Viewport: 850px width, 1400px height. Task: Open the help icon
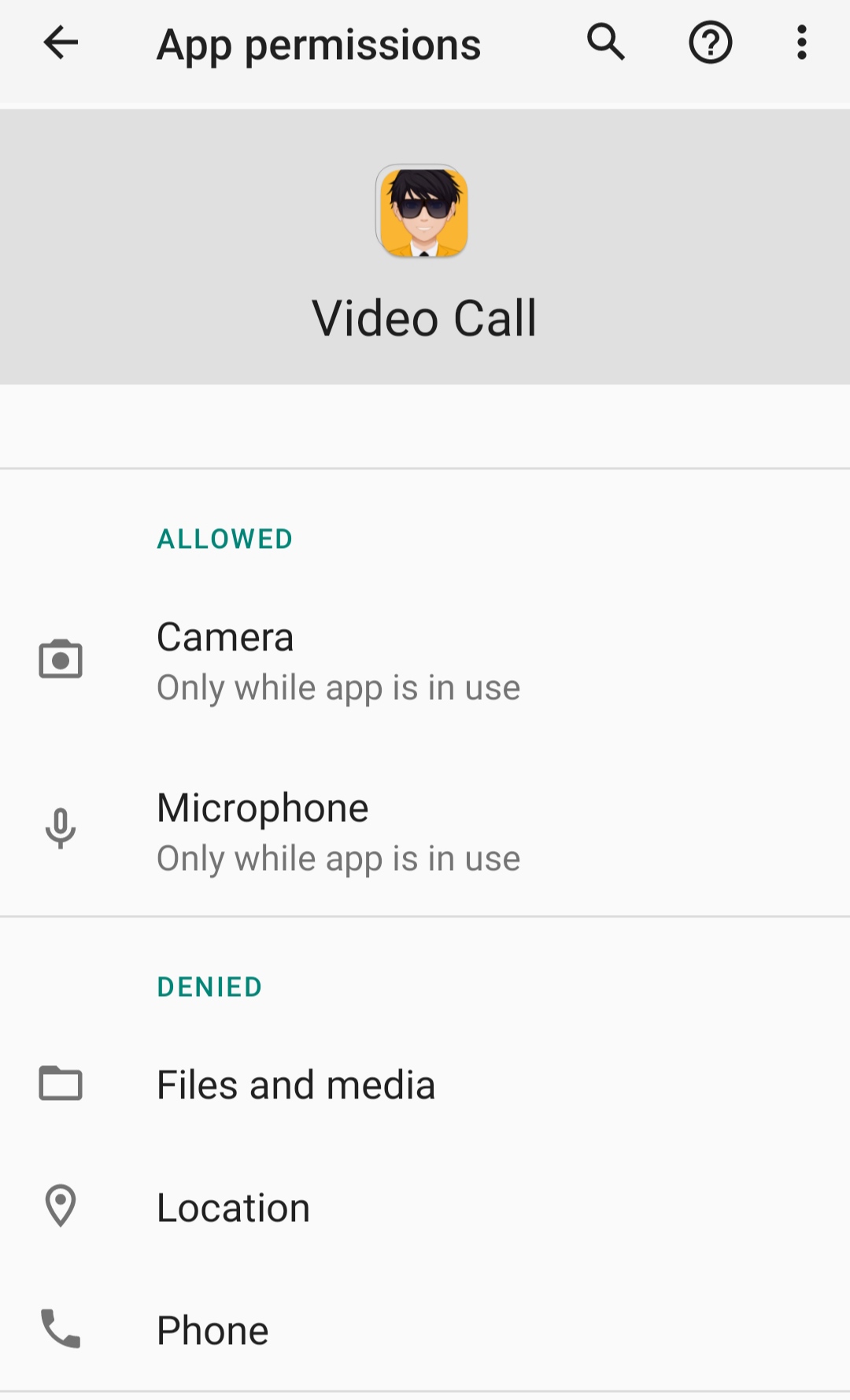tap(710, 43)
